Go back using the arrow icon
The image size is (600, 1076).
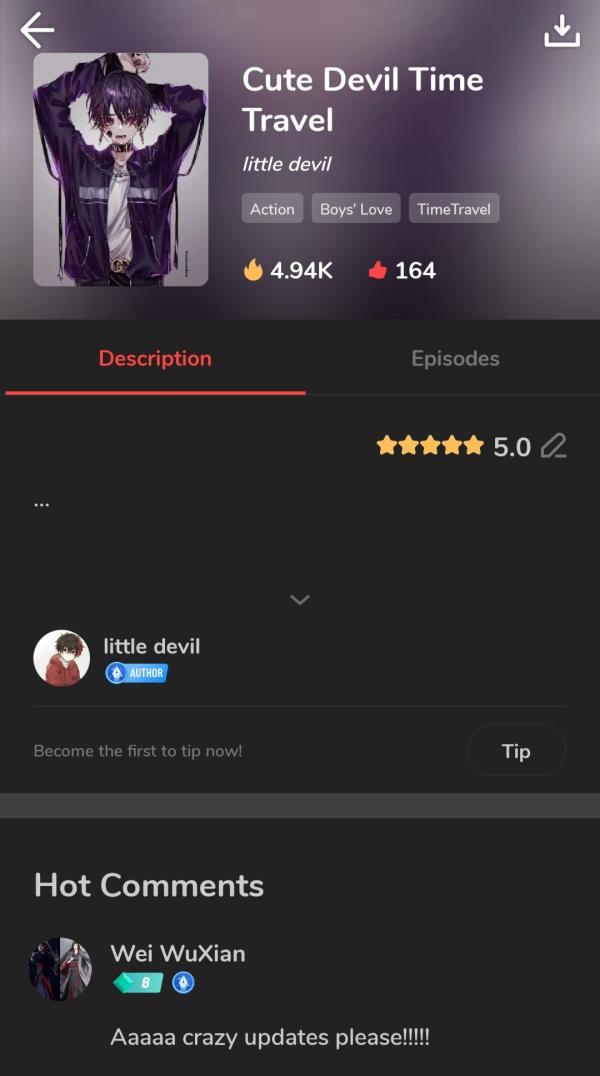click(x=37, y=30)
